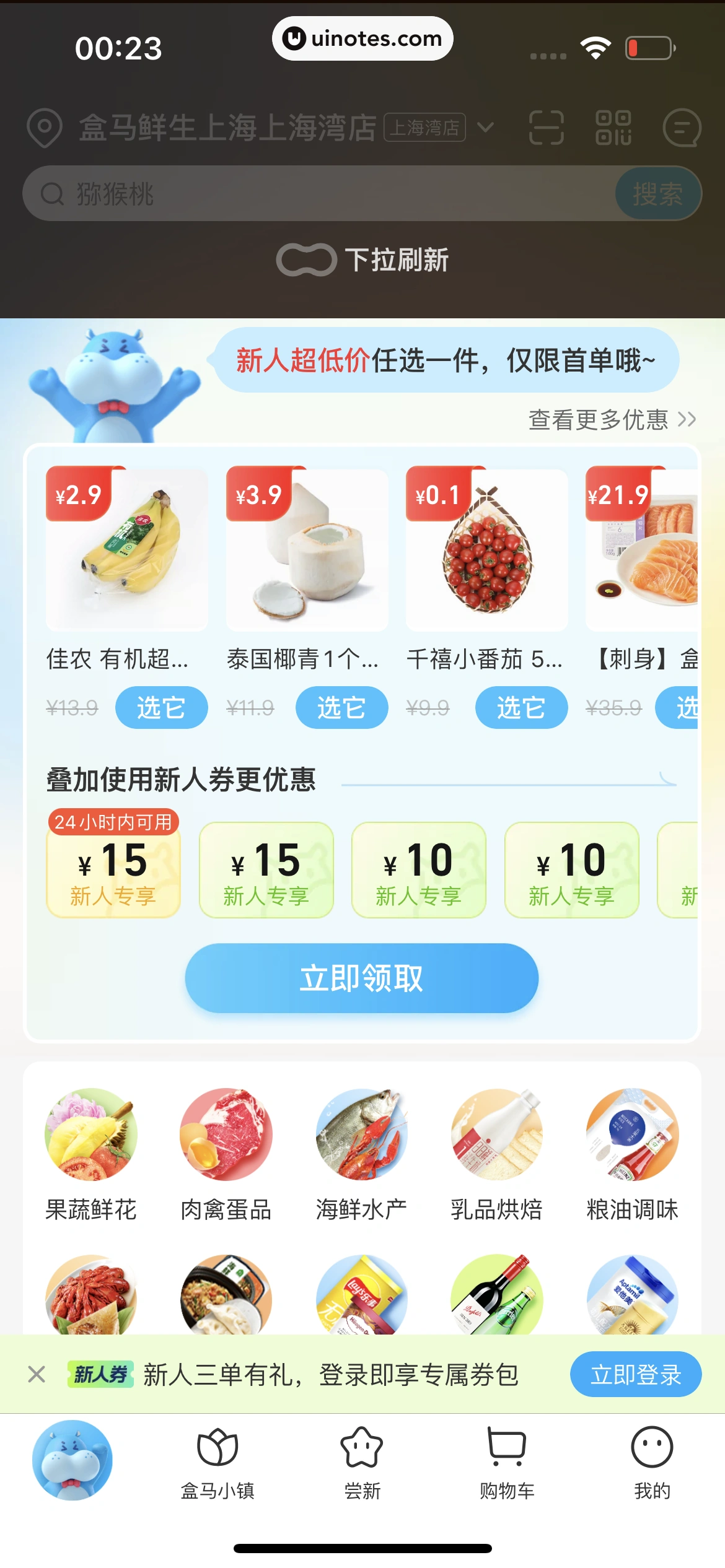Image resolution: width=725 pixels, height=1568 pixels.
Task: Open the QR code icon next to scanner
Action: pos(621,128)
